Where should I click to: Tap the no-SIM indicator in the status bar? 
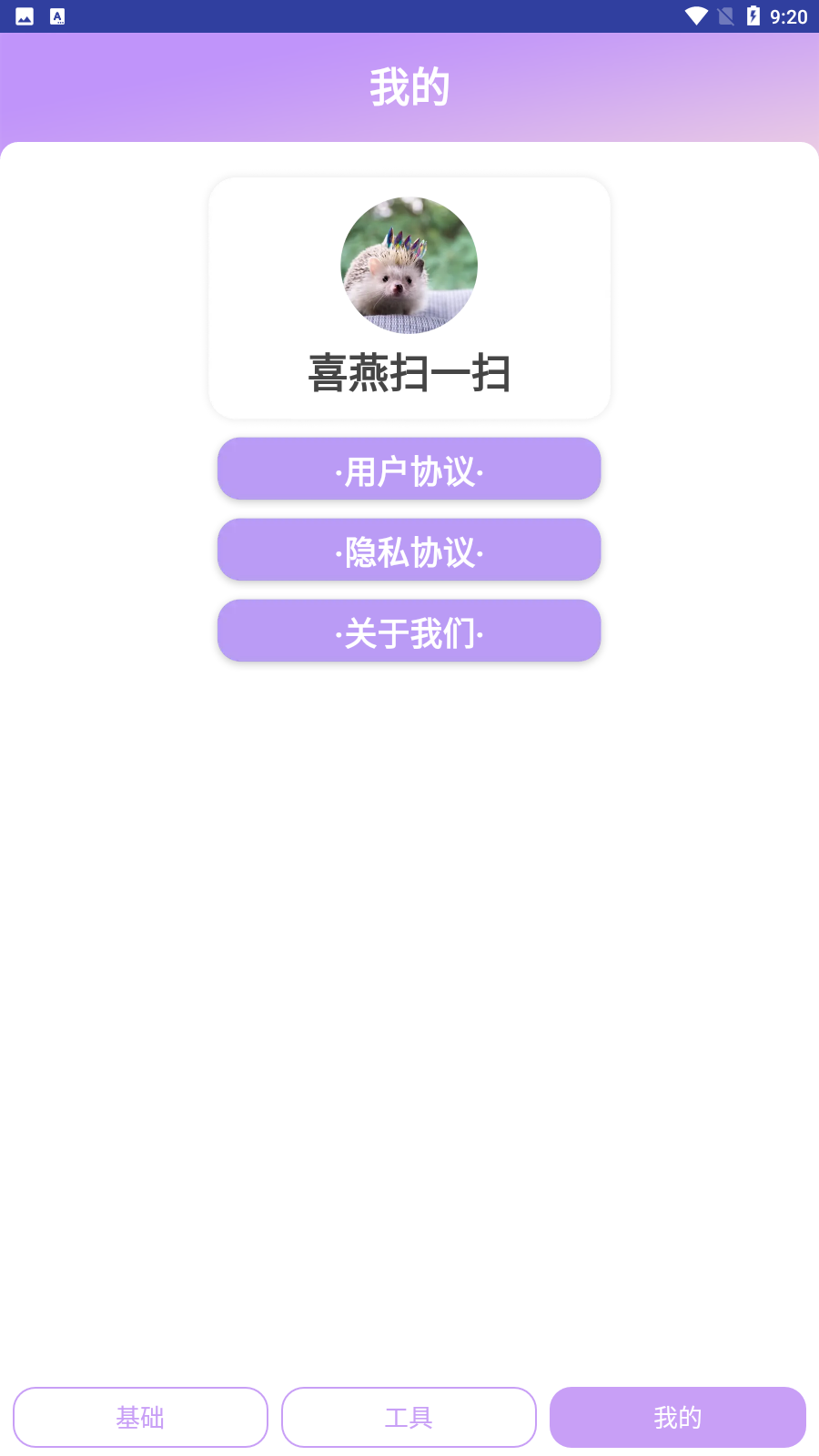pos(725,15)
